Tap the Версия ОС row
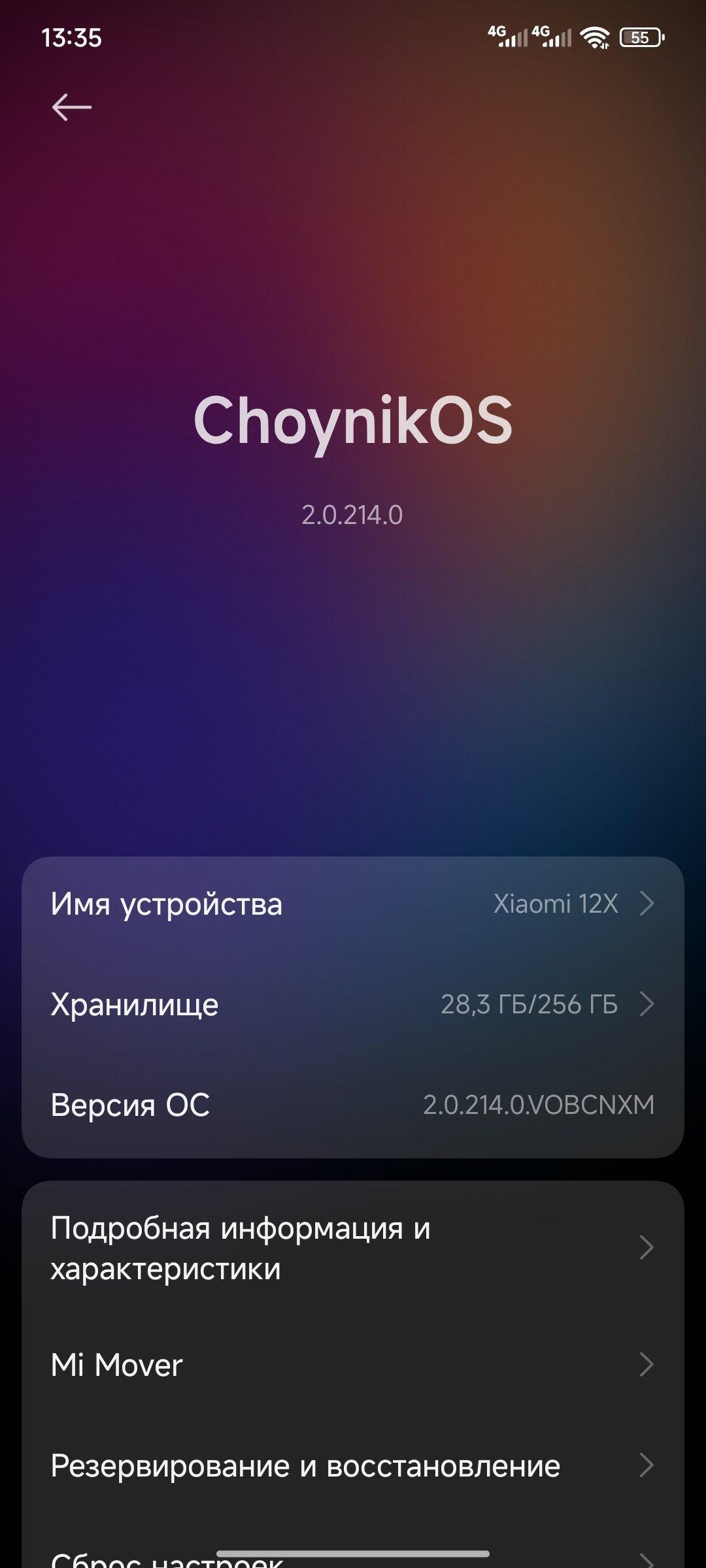Screen dimensions: 706x1568 [353, 1105]
